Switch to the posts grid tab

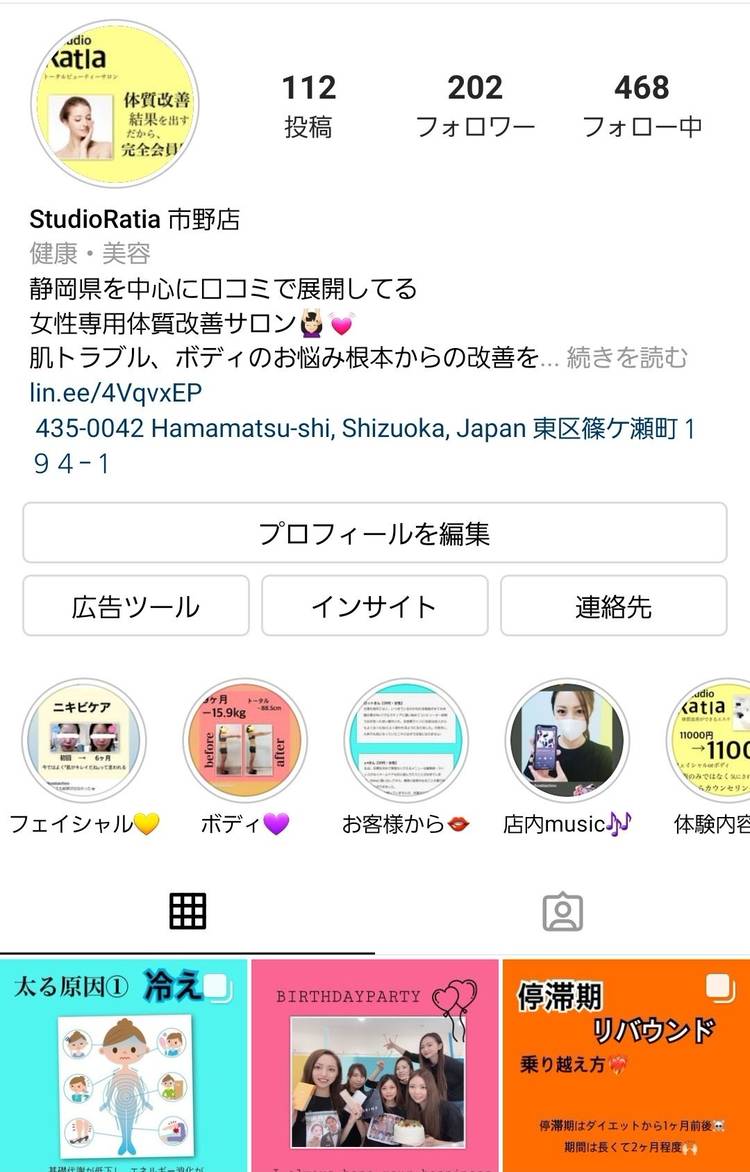[187, 911]
